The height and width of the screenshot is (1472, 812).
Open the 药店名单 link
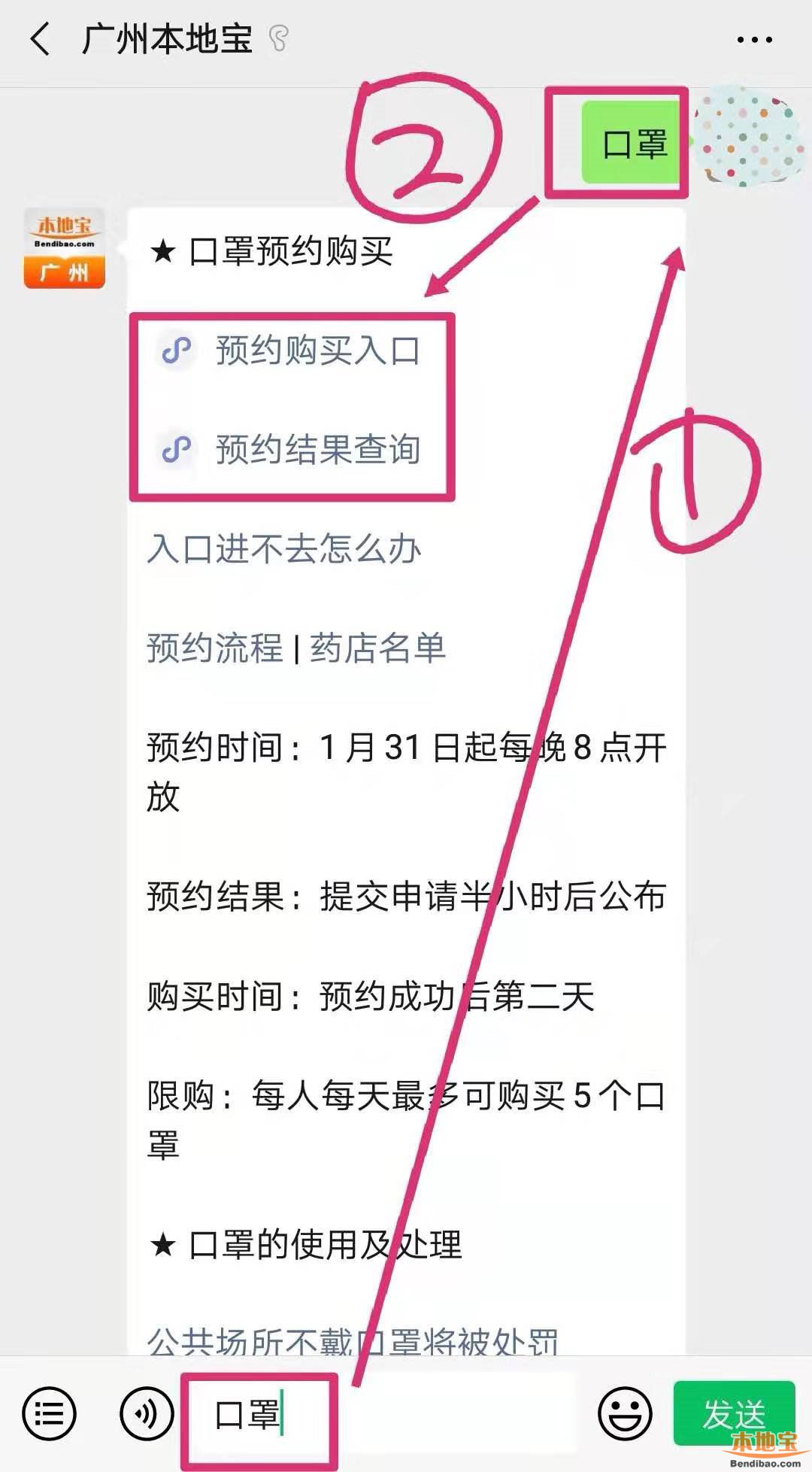click(377, 648)
